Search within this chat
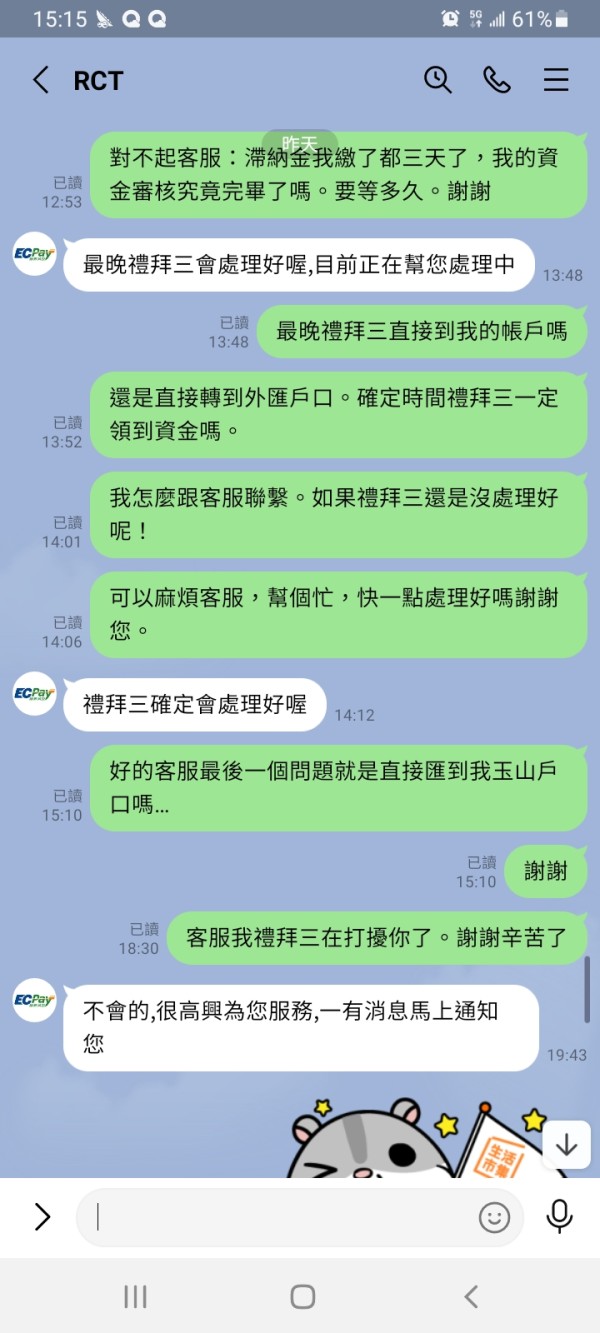This screenshot has height=1333, width=600. [x=438, y=80]
